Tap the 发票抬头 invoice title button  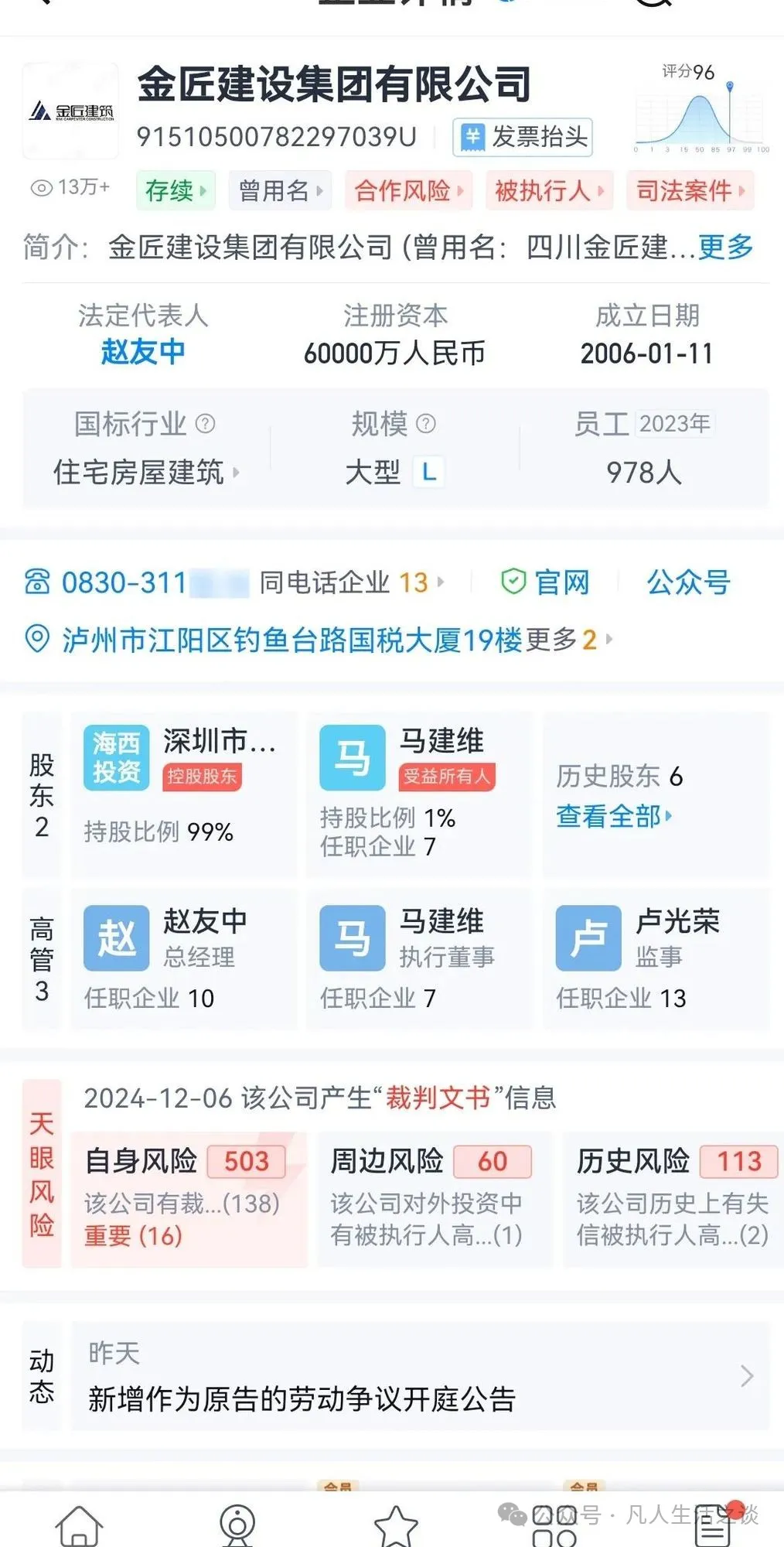tap(523, 138)
